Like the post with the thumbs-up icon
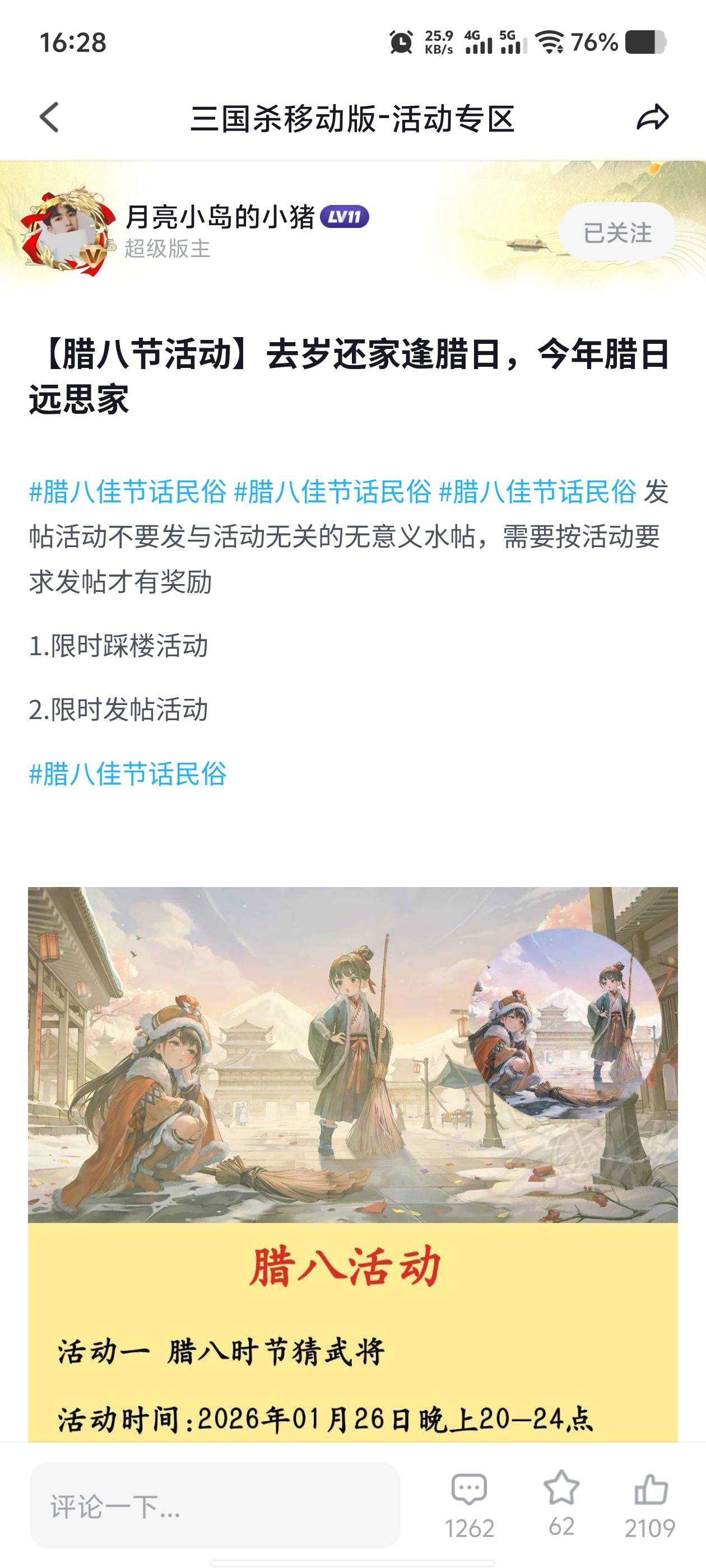 tap(650, 1490)
